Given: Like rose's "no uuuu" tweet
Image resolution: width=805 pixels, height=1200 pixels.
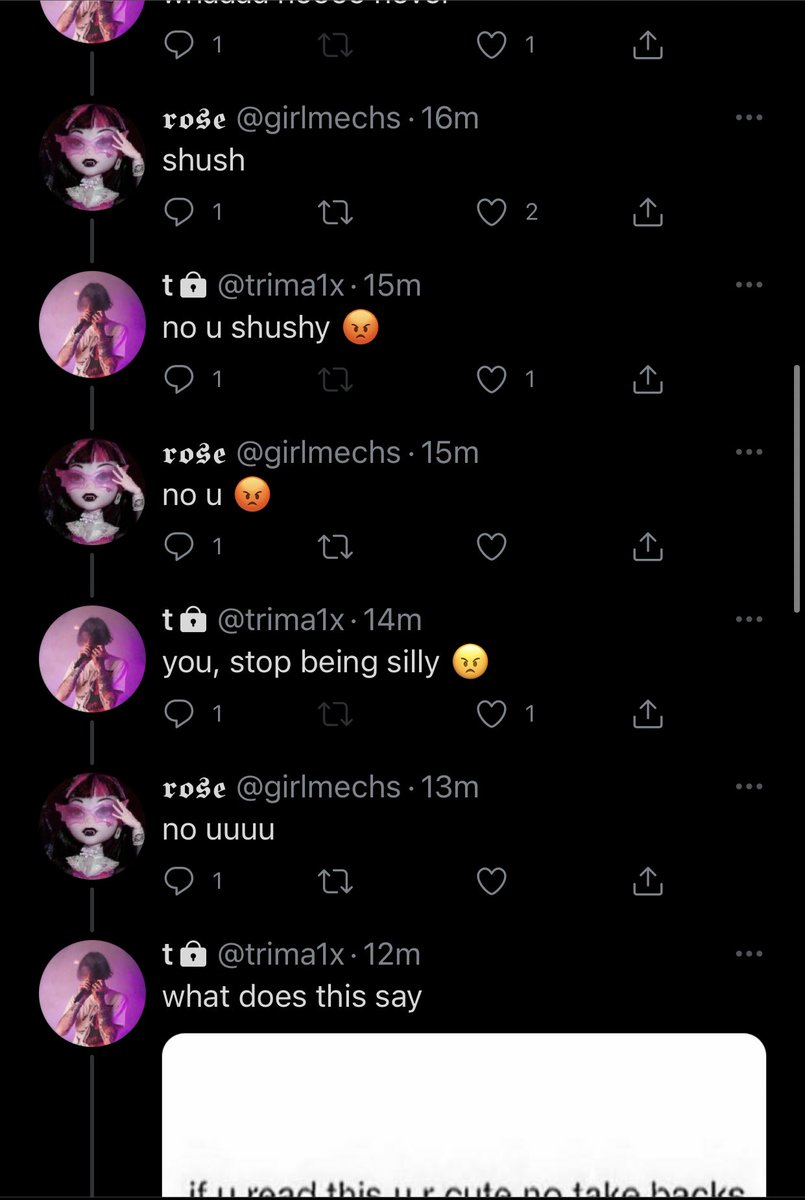Looking at the screenshot, I should 491,881.
